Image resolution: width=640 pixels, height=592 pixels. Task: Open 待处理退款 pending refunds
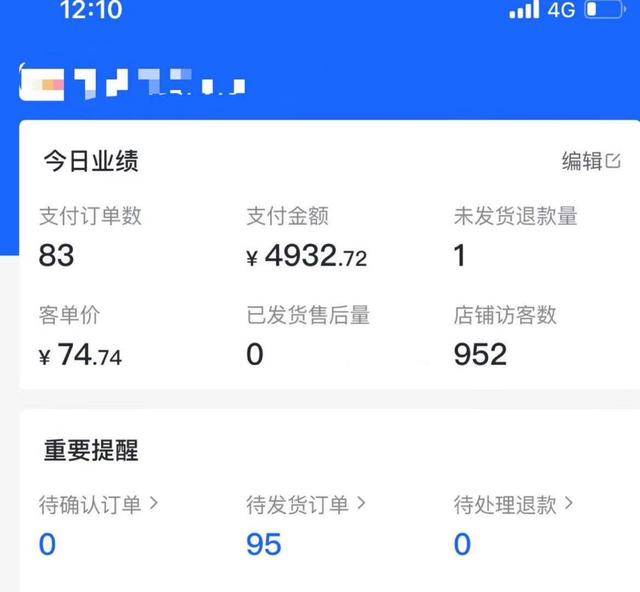(x=513, y=506)
